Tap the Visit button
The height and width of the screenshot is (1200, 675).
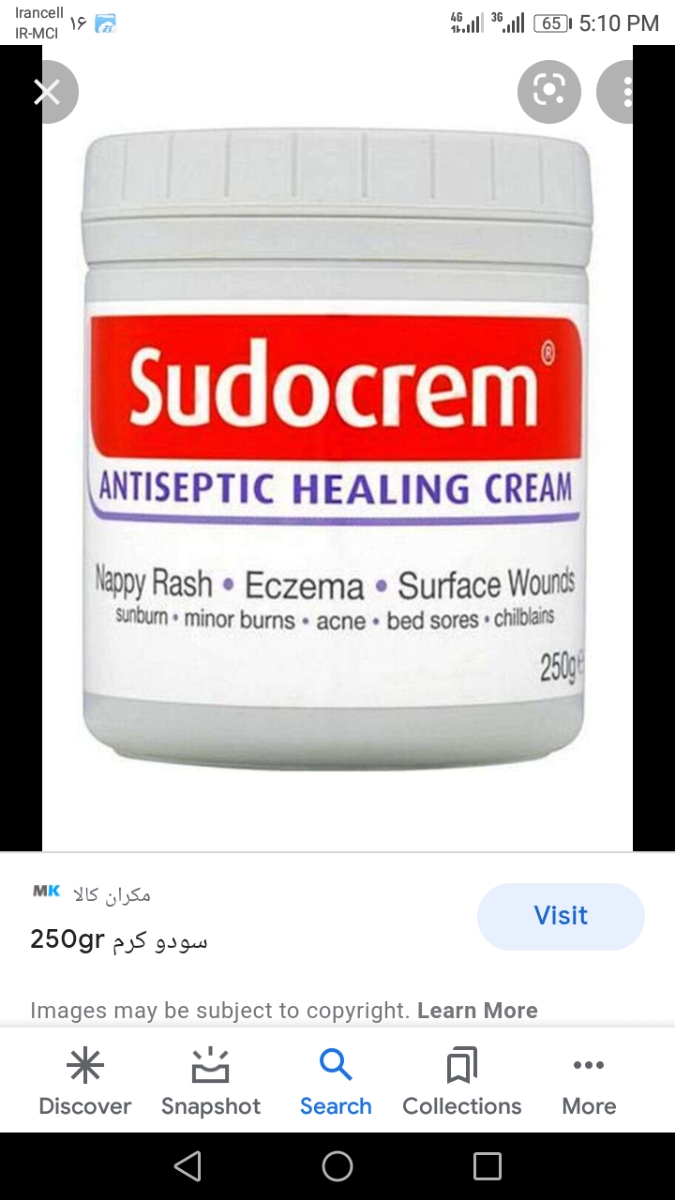click(560, 916)
